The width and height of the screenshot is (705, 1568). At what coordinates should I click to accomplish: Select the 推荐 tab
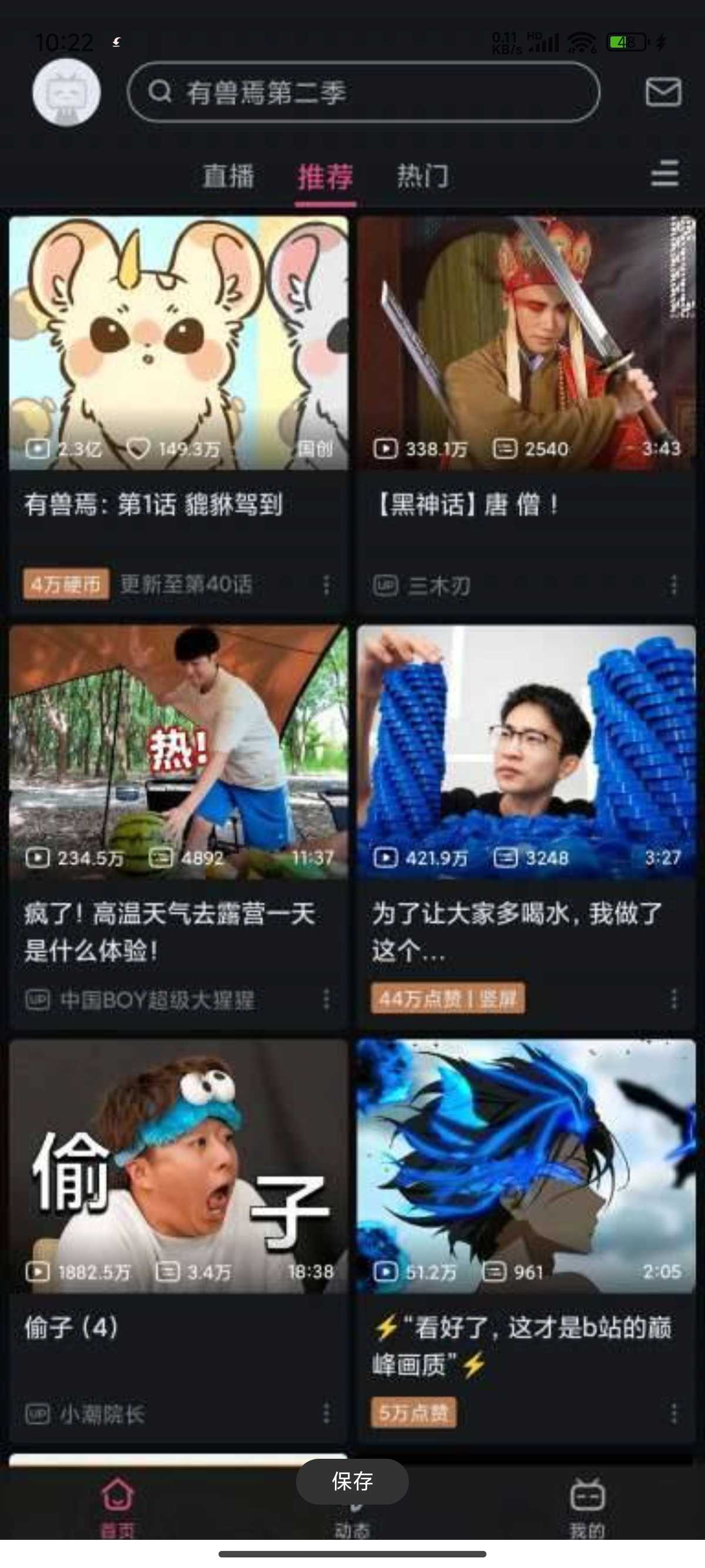[x=325, y=177]
